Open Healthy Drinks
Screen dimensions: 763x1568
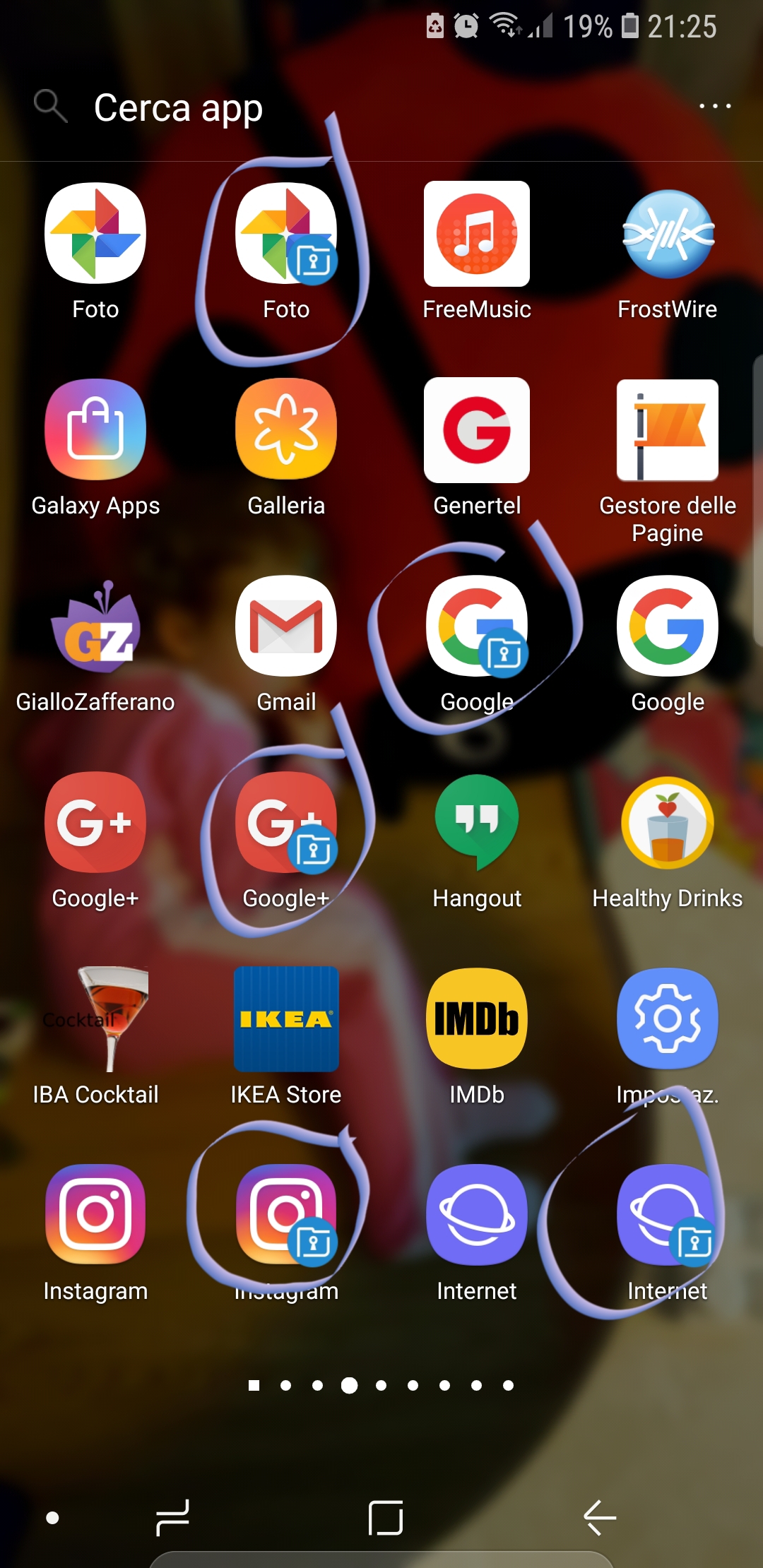[668, 823]
